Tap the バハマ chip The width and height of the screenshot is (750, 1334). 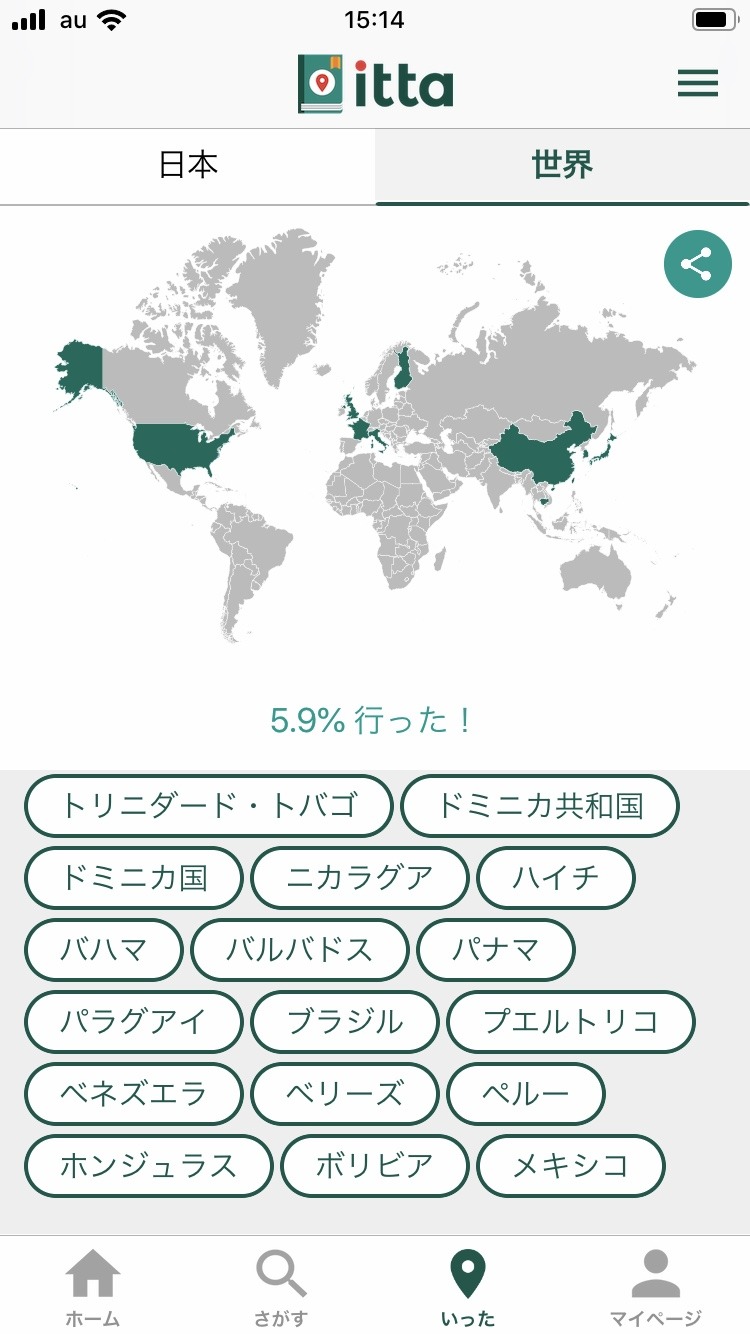[104, 950]
